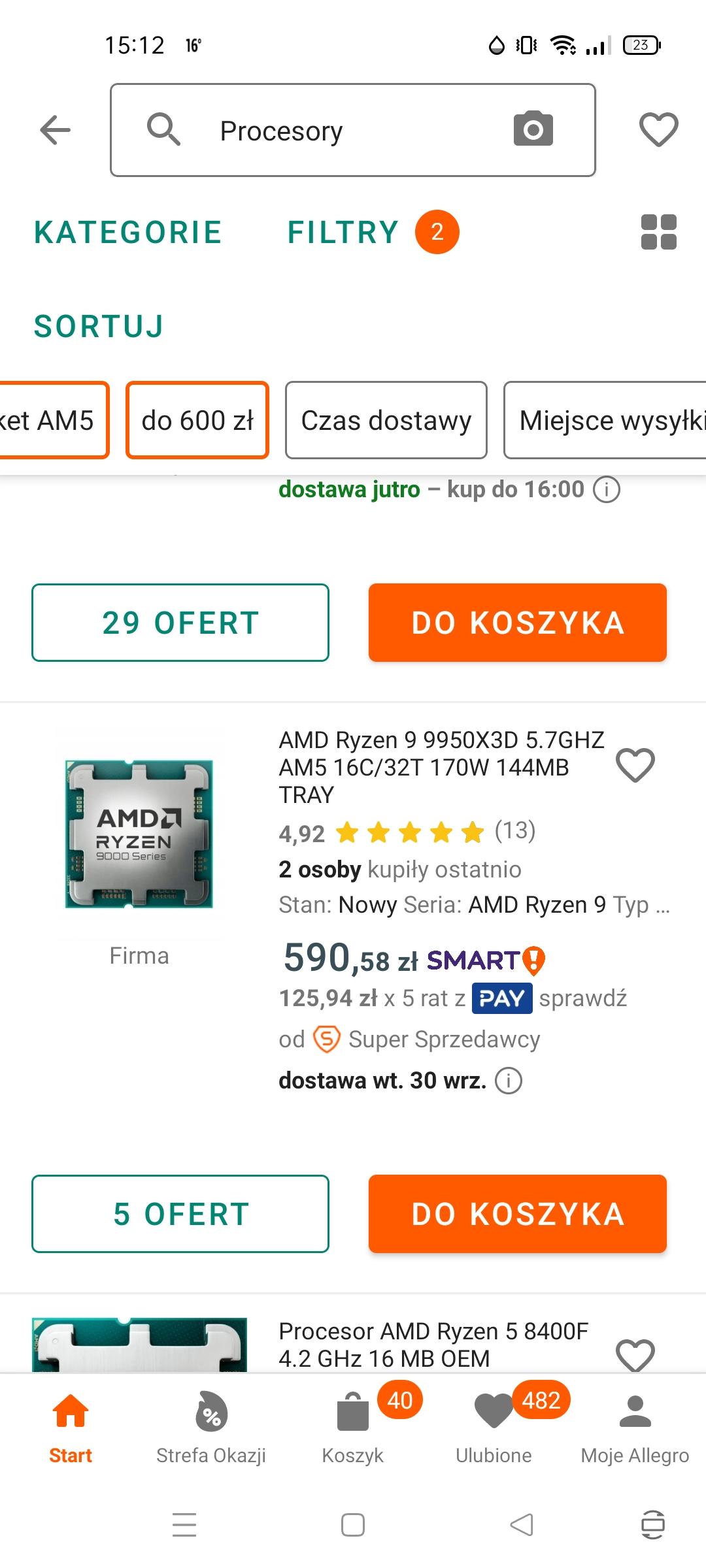Tap the 'do 600 zł' price chip
The height and width of the screenshot is (1568, 706).
click(197, 420)
